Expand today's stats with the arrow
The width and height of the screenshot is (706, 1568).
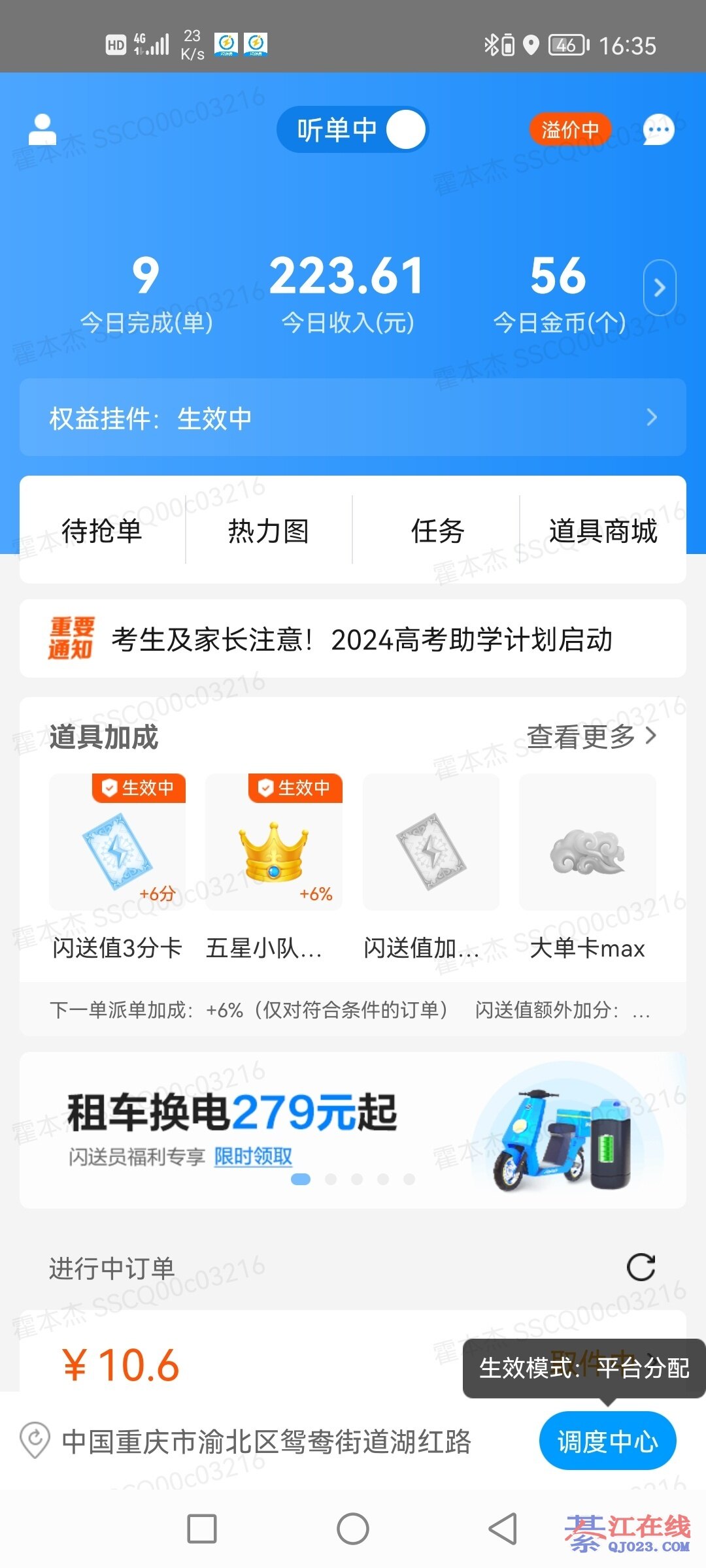(659, 288)
